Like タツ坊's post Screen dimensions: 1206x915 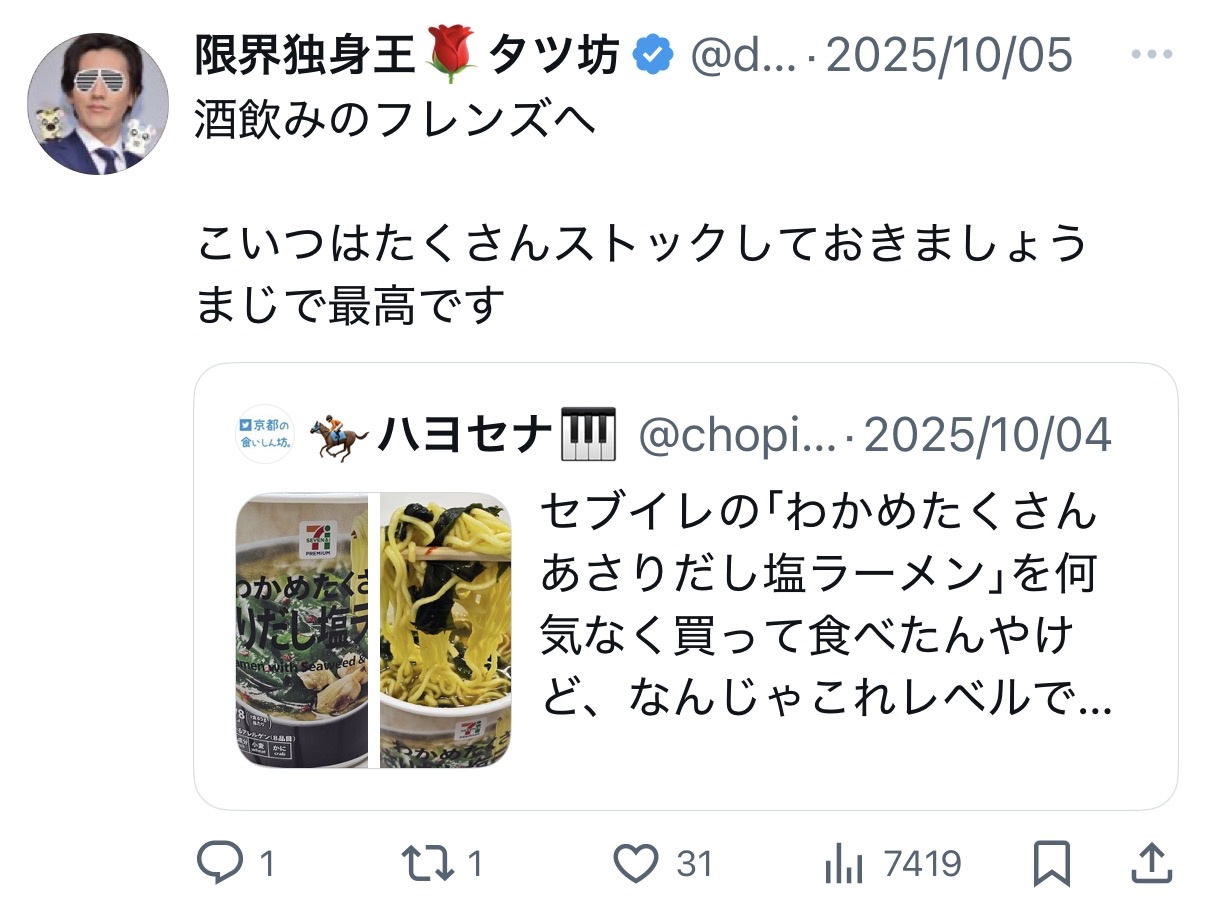coord(637,863)
